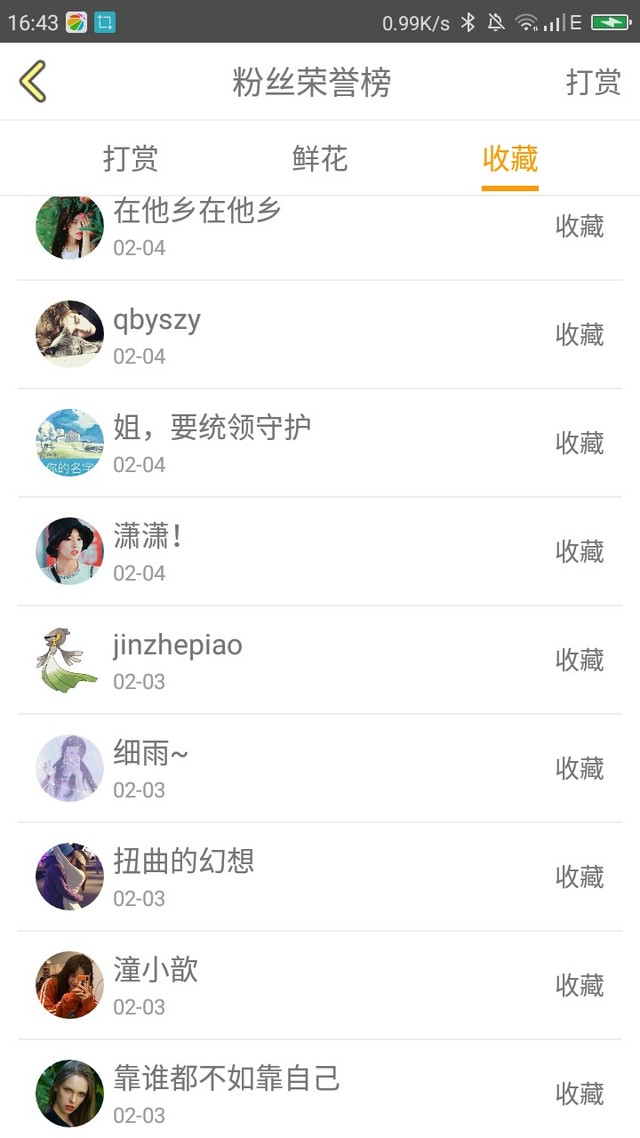The width and height of the screenshot is (640, 1138).
Task: View the fan 扭曲的幻想
Action: tap(320, 877)
